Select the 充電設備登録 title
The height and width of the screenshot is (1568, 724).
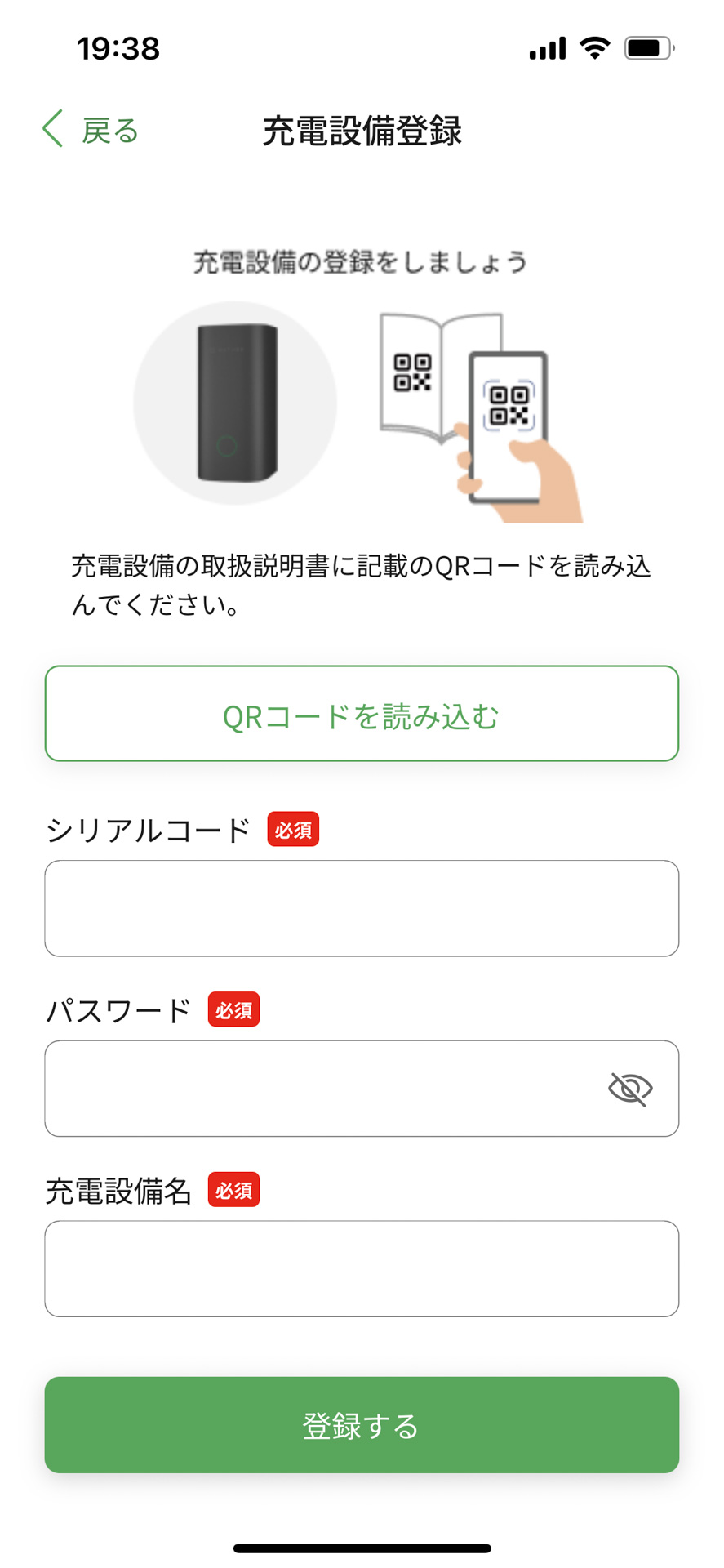362,130
